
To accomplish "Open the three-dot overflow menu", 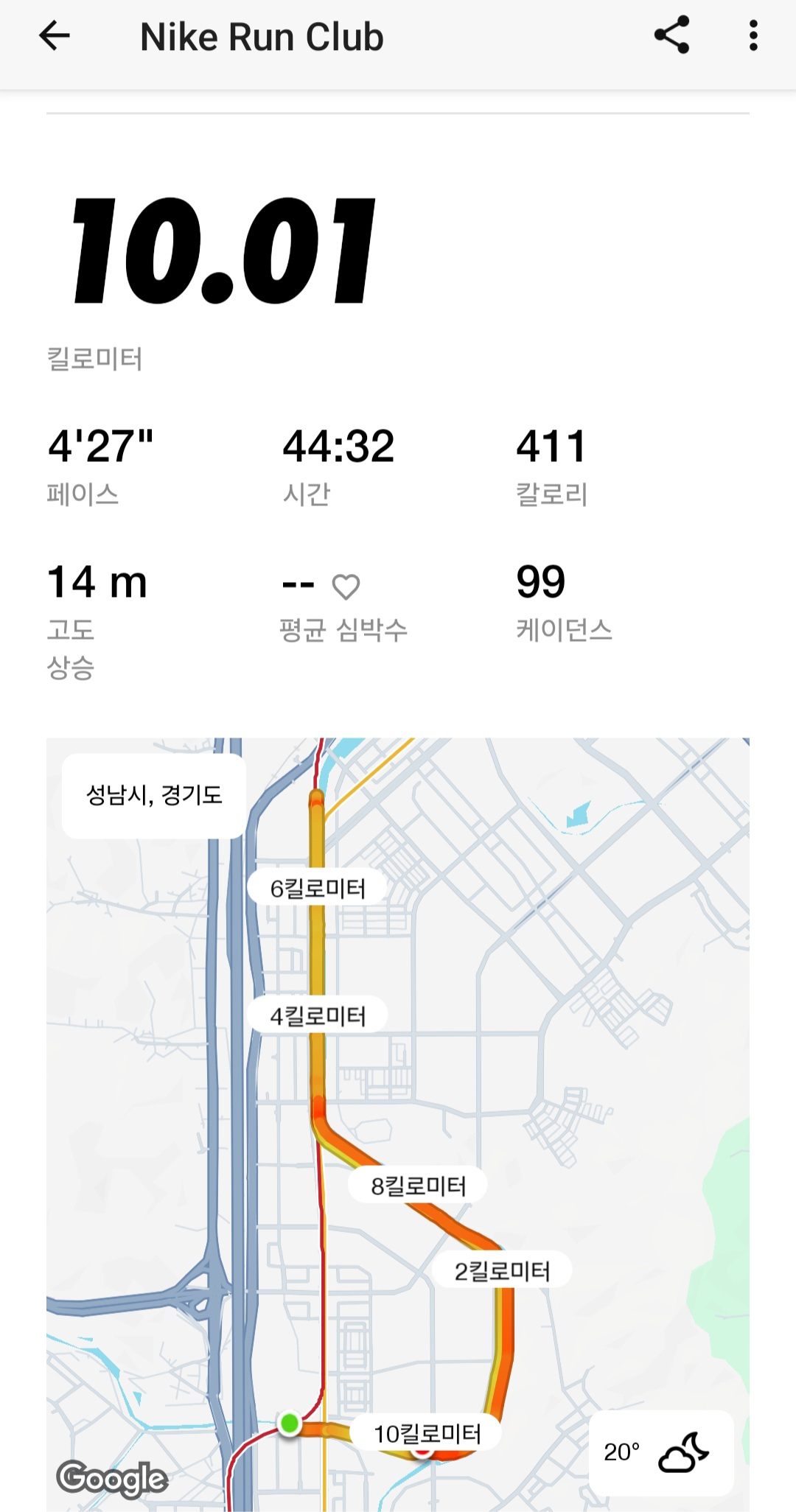I will (753, 35).
